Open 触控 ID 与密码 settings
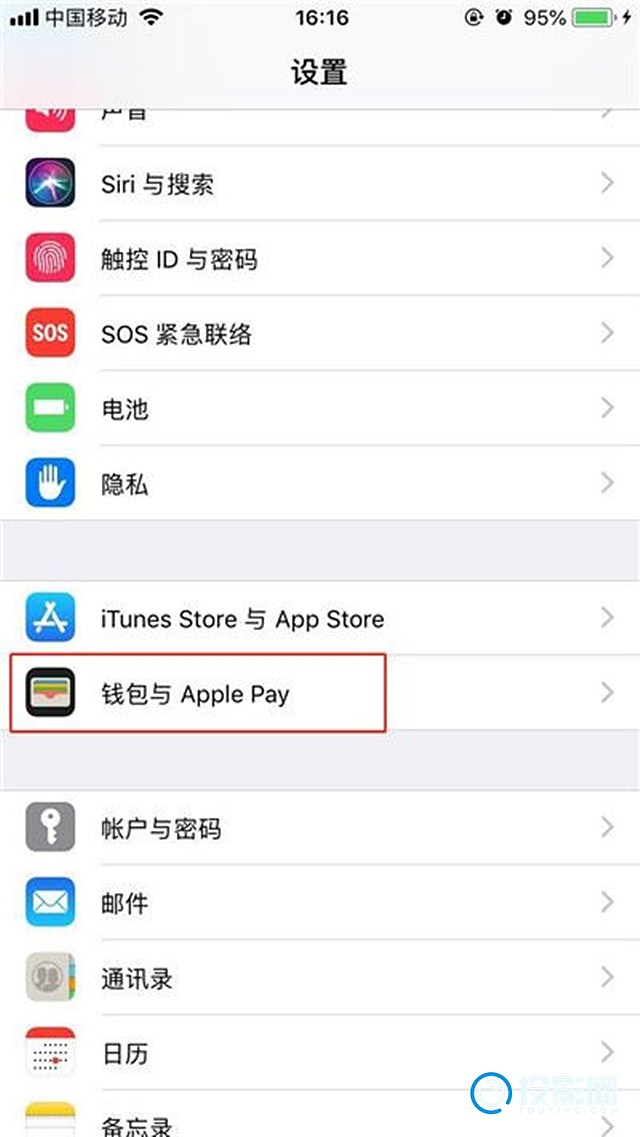The image size is (640, 1137). [x=320, y=259]
